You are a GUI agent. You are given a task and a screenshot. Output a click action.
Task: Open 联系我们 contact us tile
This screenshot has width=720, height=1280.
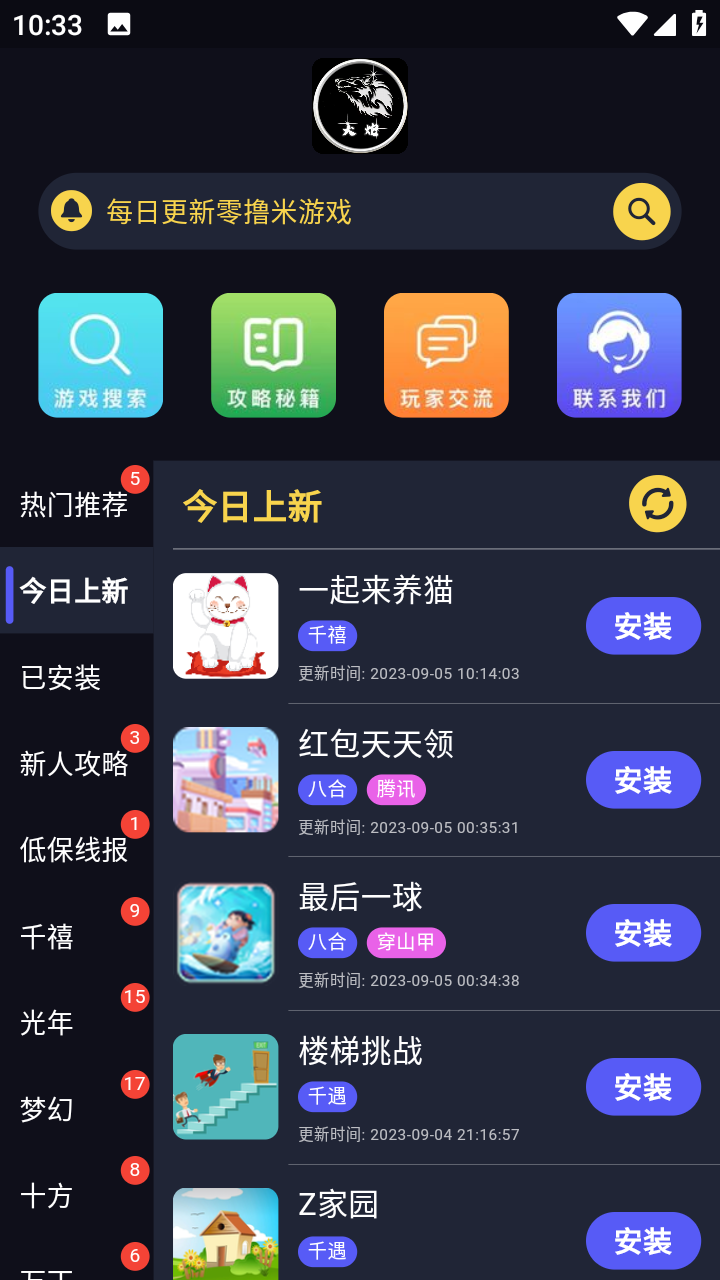619,355
